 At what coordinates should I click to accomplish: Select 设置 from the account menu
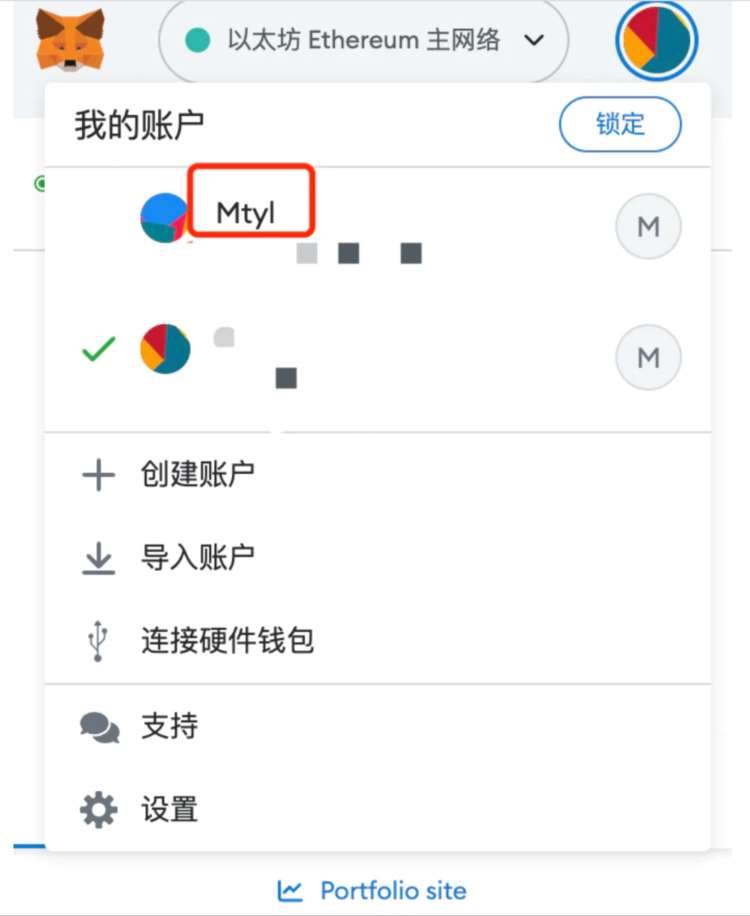click(170, 809)
